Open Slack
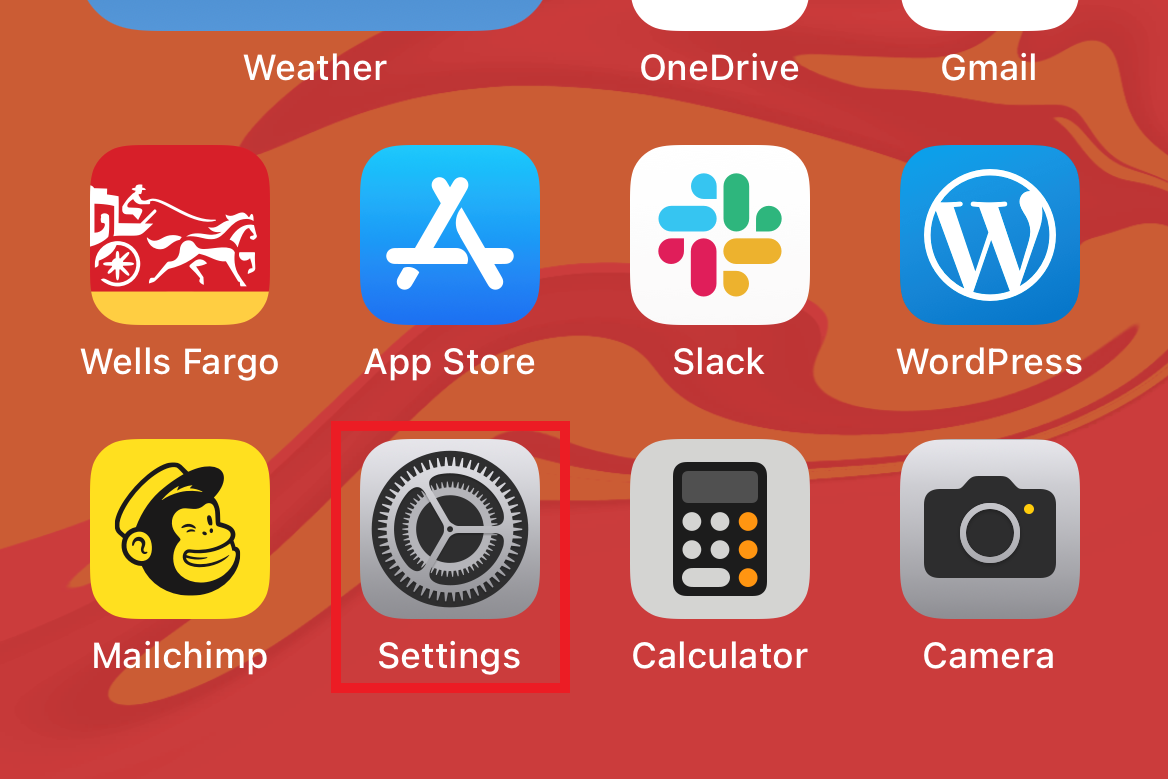The width and height of the screenshot is (1168, 779). pos(720,235)
